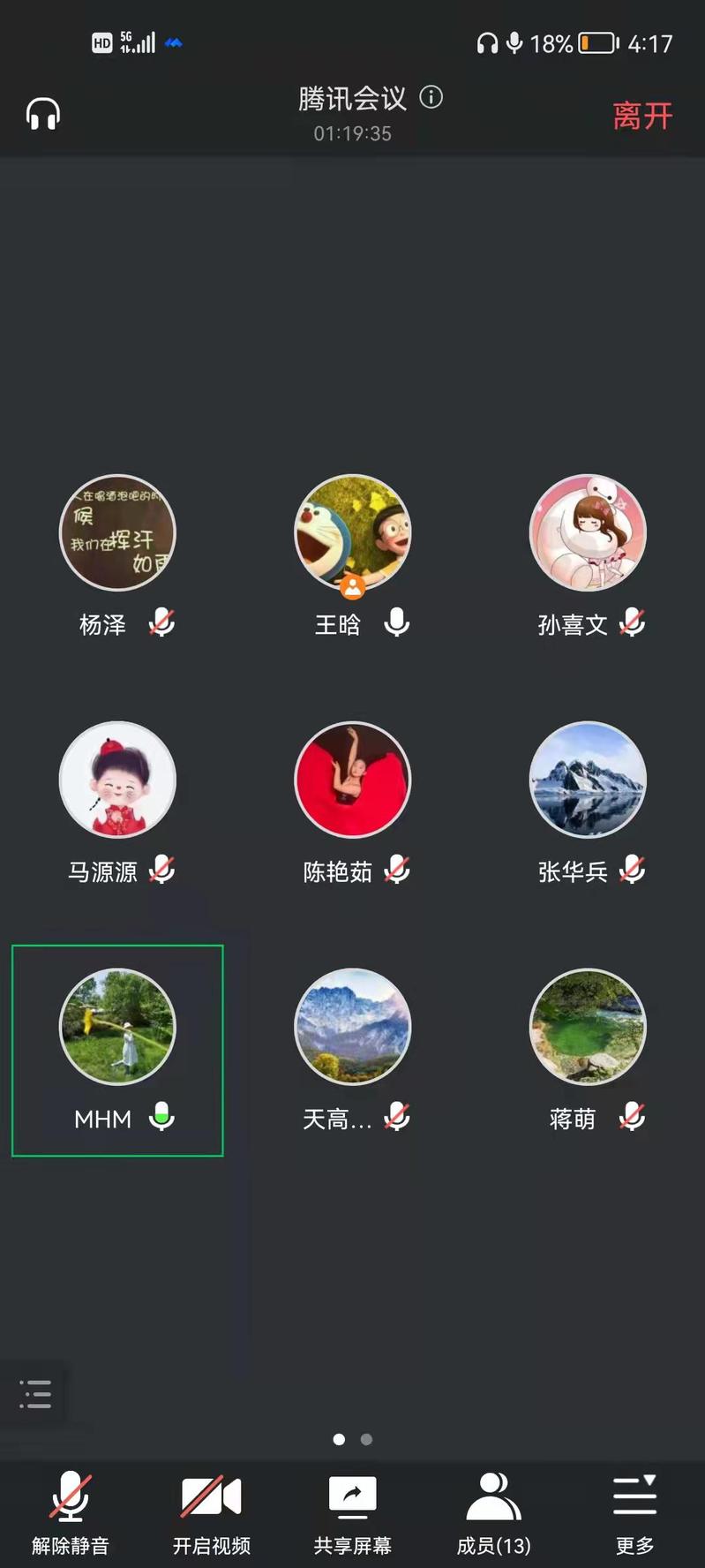Open members list 成员(13)

coord(493,1513)
